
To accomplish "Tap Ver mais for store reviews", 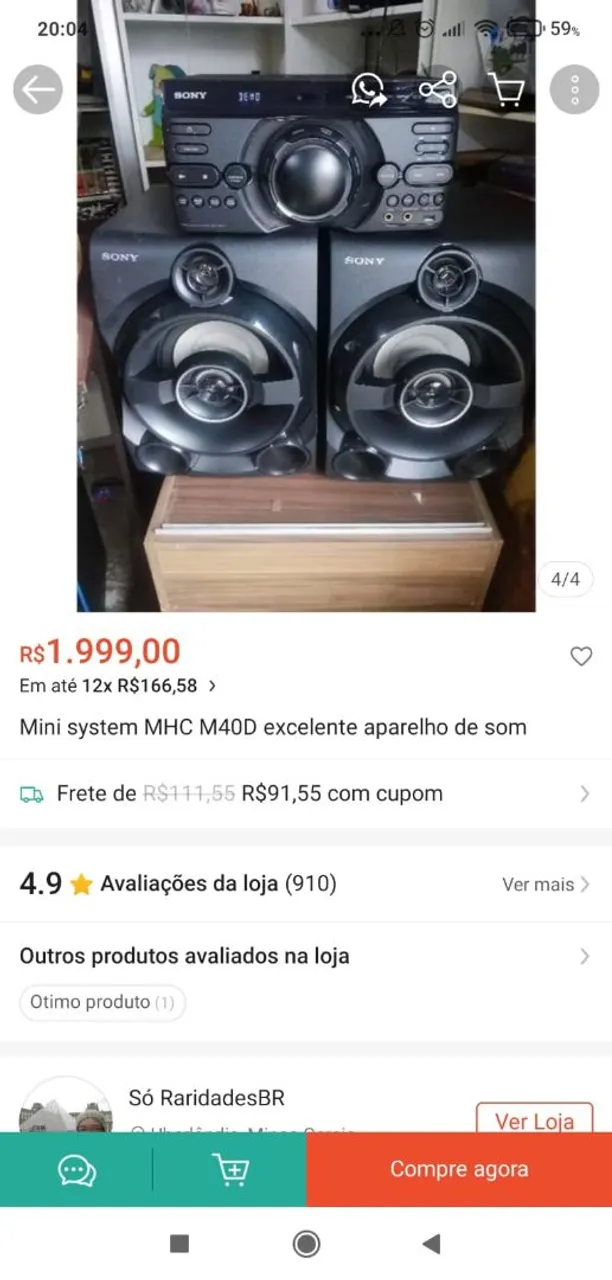I will pyautogui.click(x=546, y=884).
